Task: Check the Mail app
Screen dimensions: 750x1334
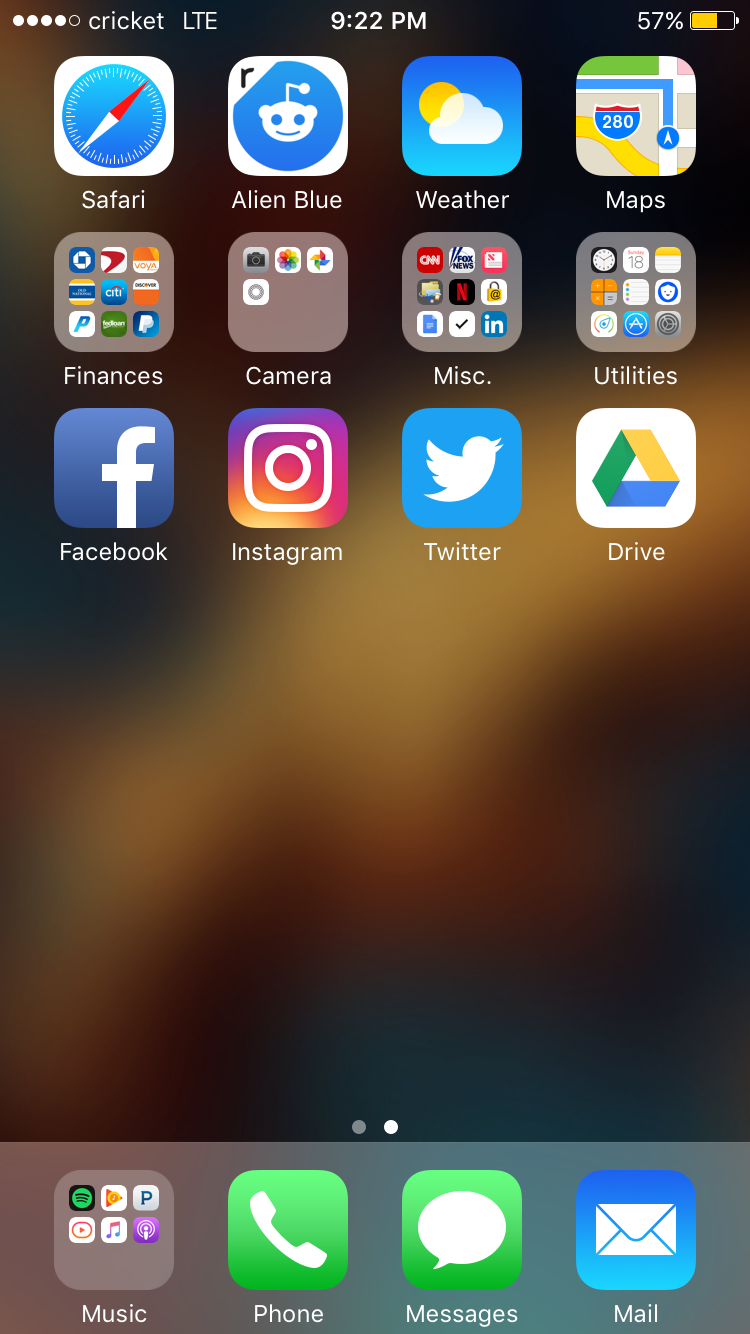Action: pyautogui.click(x=636, y=1230)
